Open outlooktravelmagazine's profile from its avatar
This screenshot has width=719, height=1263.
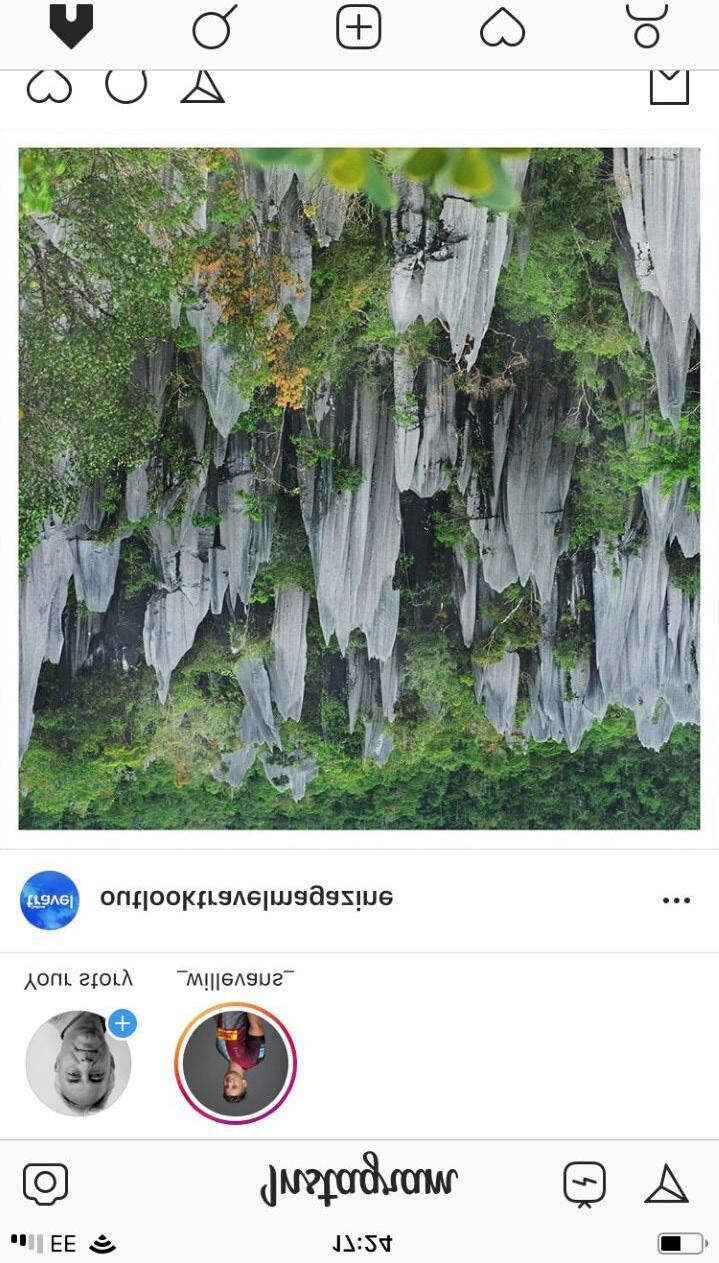pos(49,900)
